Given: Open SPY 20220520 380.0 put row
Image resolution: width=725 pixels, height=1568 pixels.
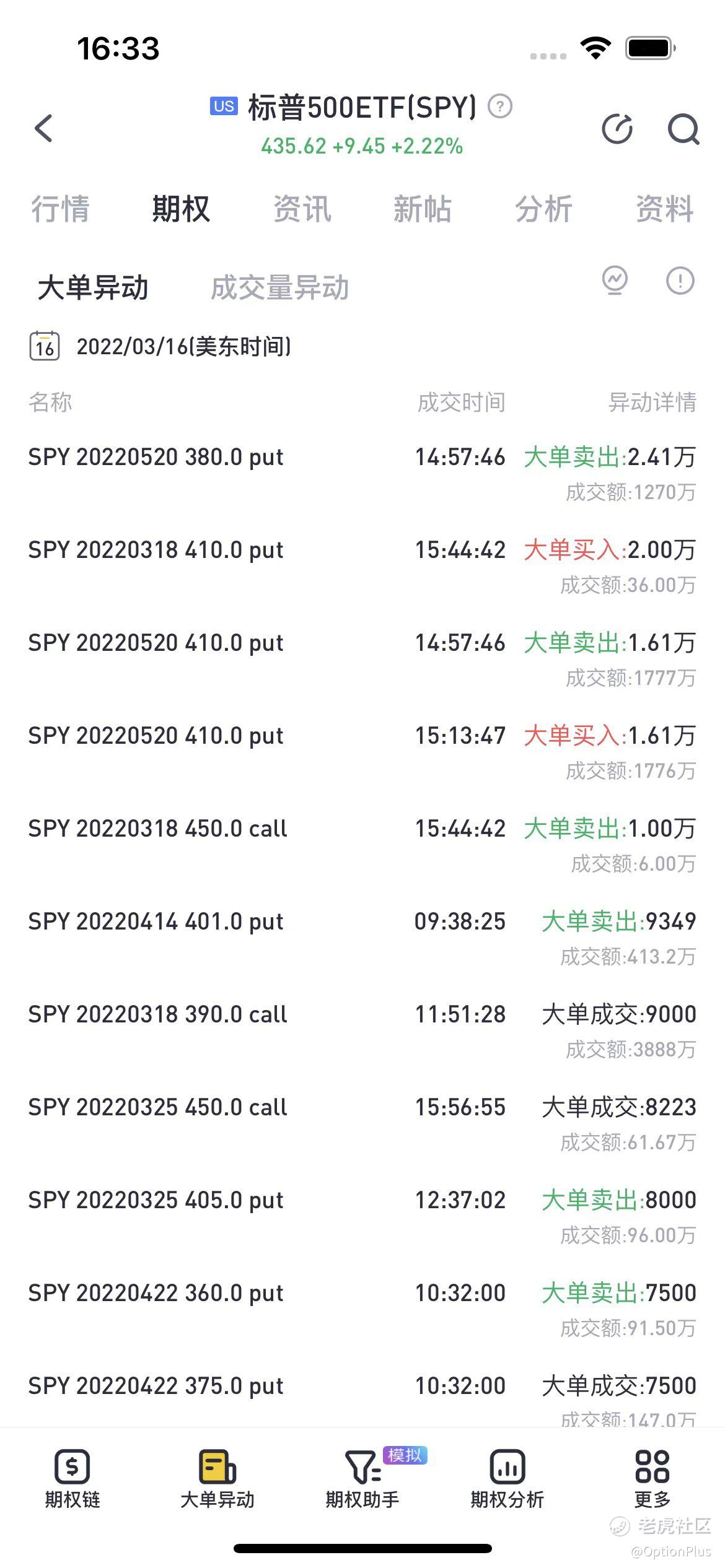Looking at the screenshot, I should tap(362, 474).
